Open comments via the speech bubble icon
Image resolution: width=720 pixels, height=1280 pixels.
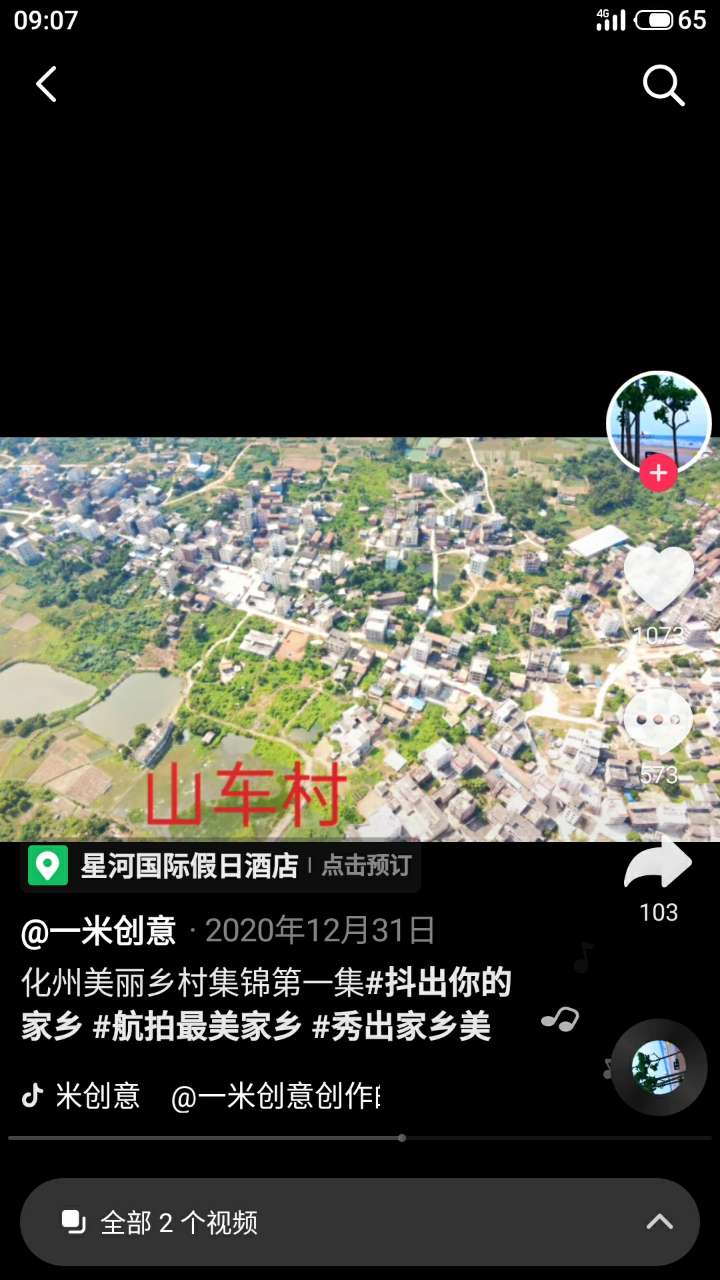(x=658, y=722)
